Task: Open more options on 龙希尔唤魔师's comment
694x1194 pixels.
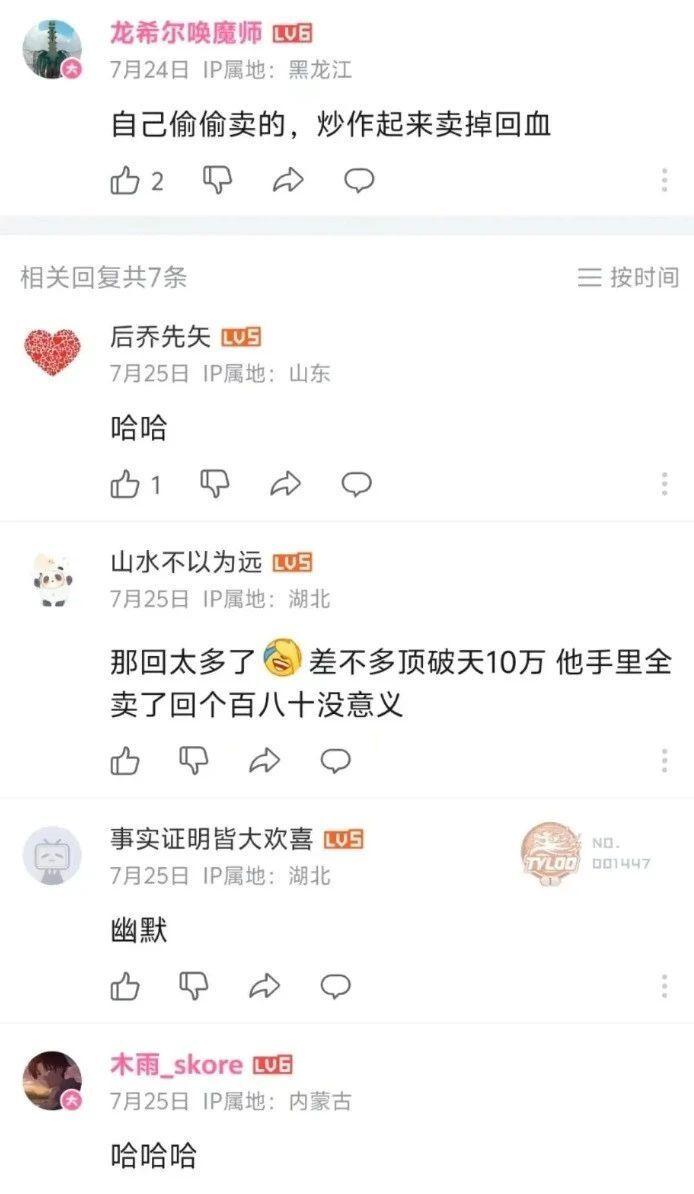Action: click(664, 181)
